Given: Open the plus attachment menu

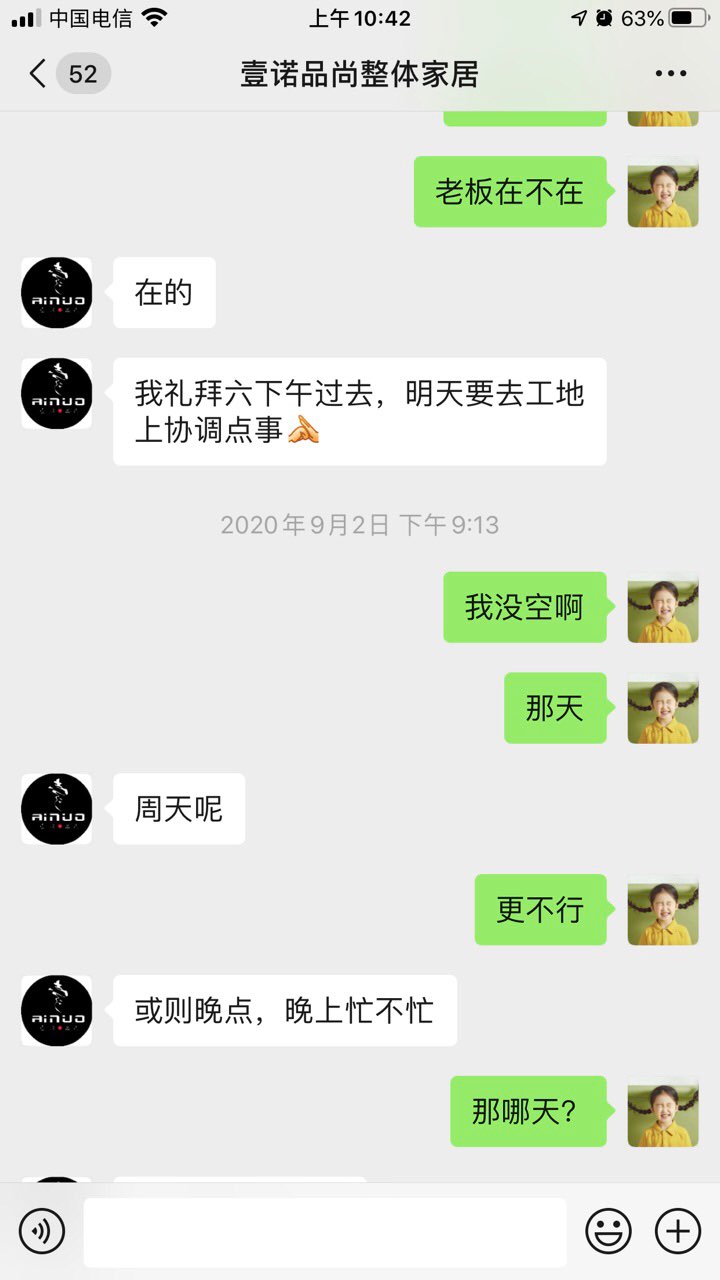Looking at the screenshot, I should [x=678, y=1231].
